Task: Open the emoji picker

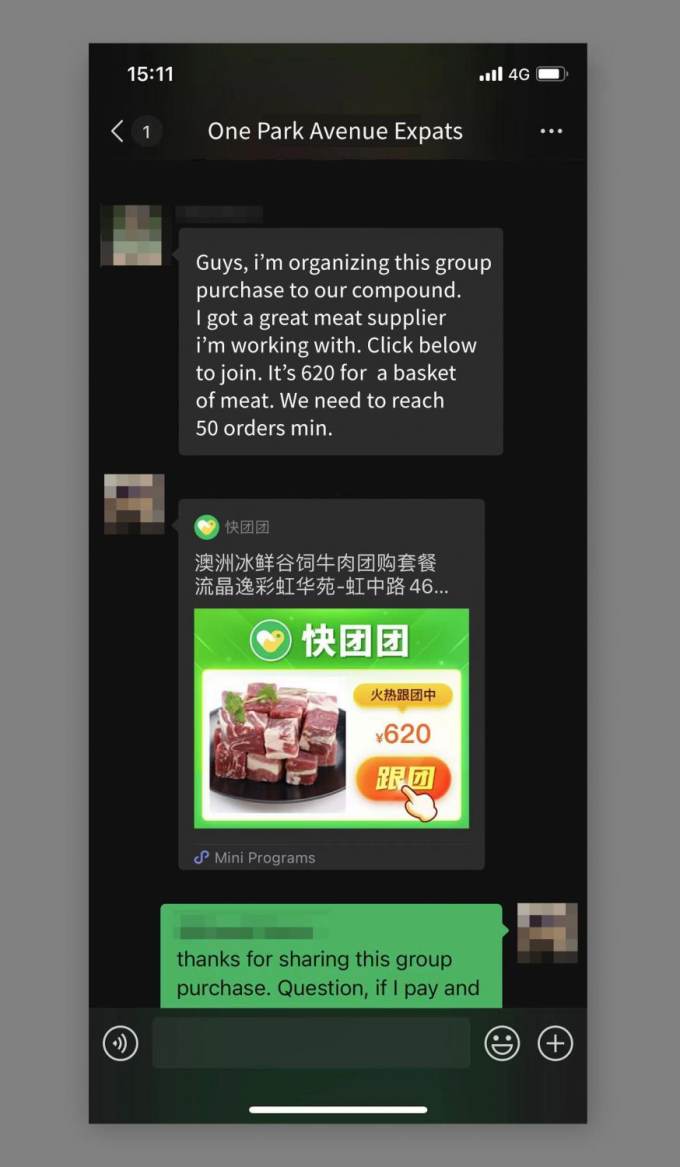Action: point(502,1044)
